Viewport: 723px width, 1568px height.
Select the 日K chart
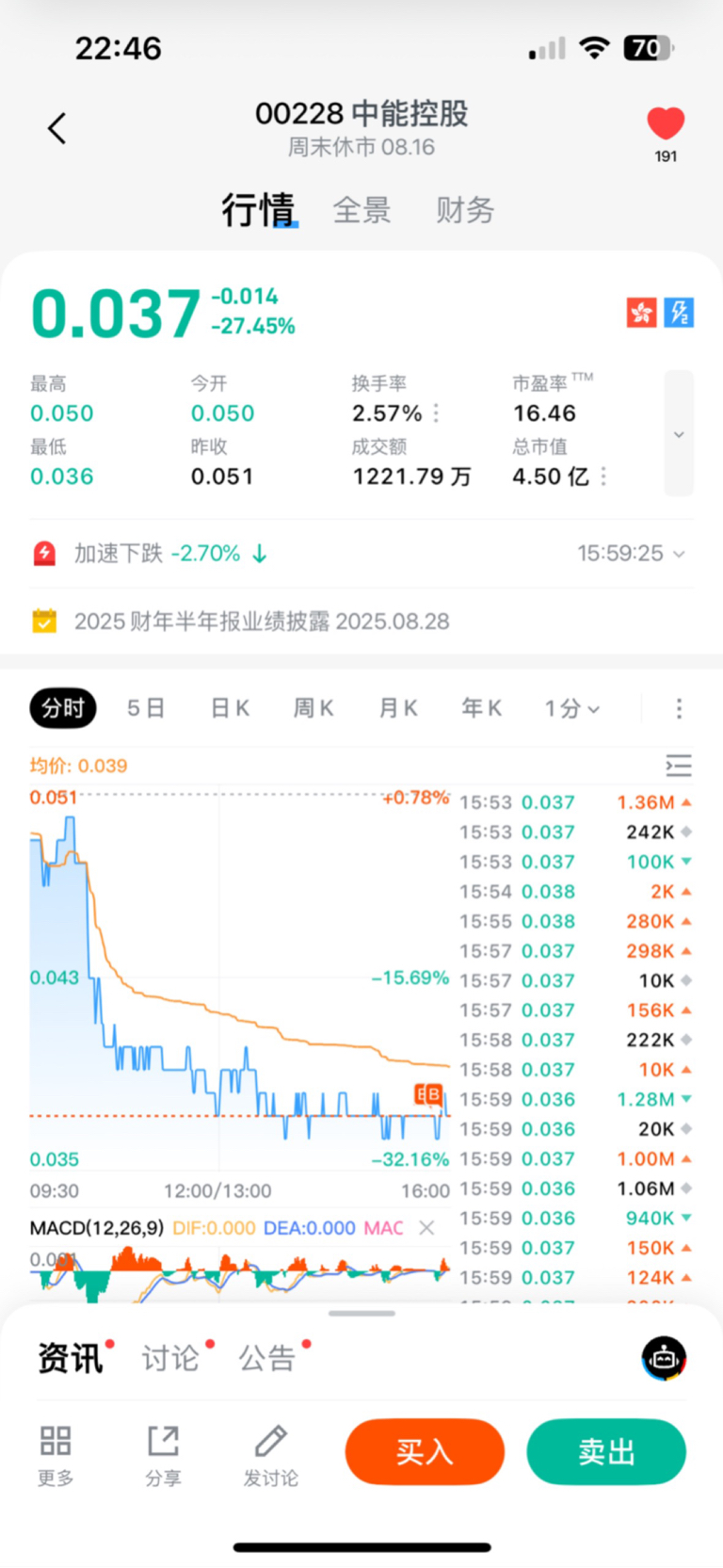point(230,708)
